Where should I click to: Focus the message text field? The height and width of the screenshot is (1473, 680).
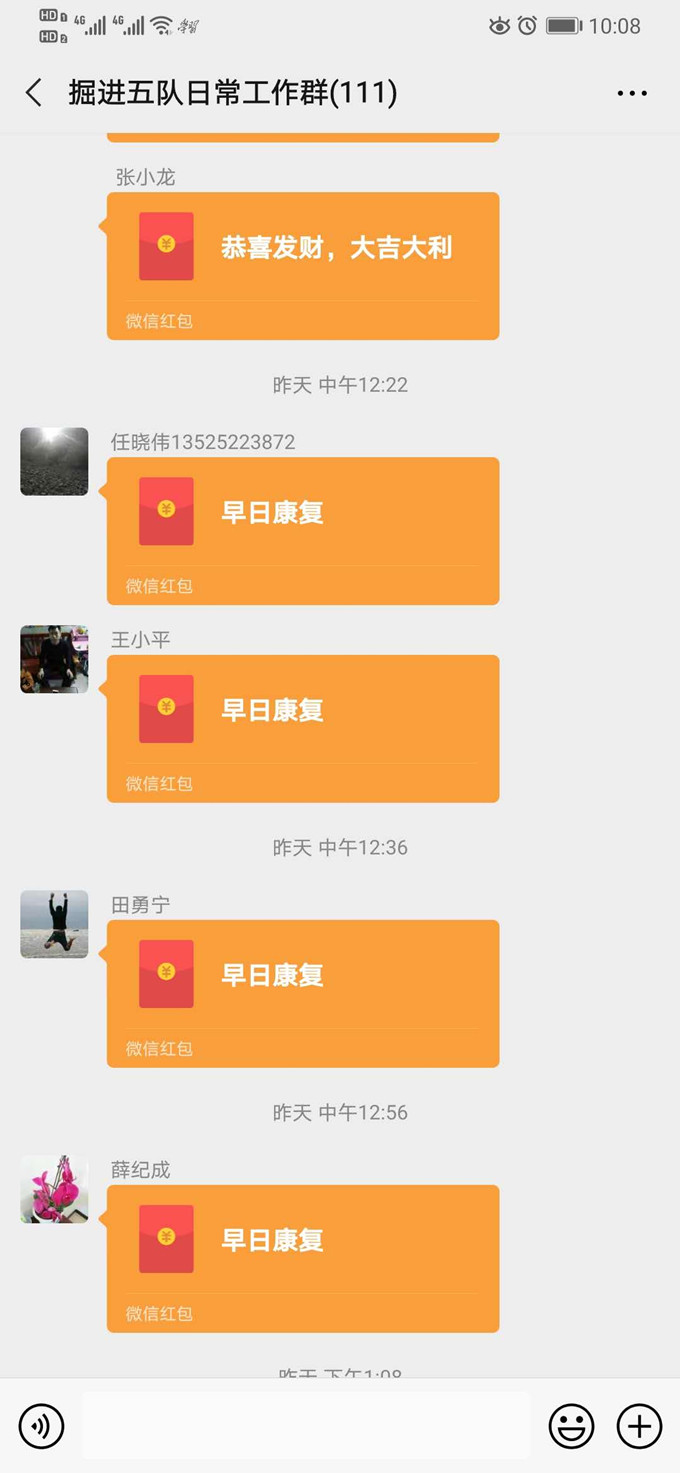coord(306,1425)
